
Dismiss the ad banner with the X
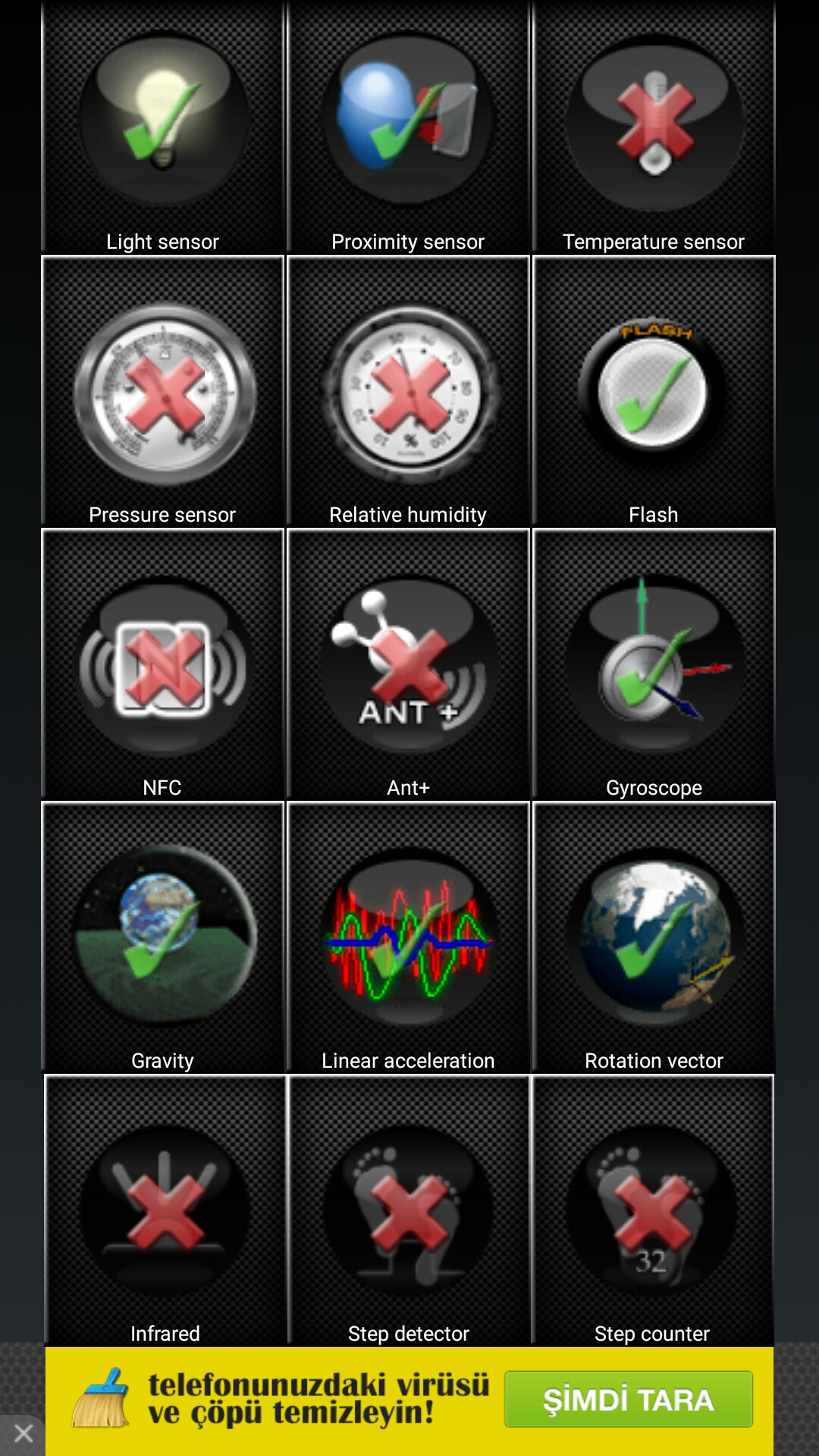[x=23, y=1433]
